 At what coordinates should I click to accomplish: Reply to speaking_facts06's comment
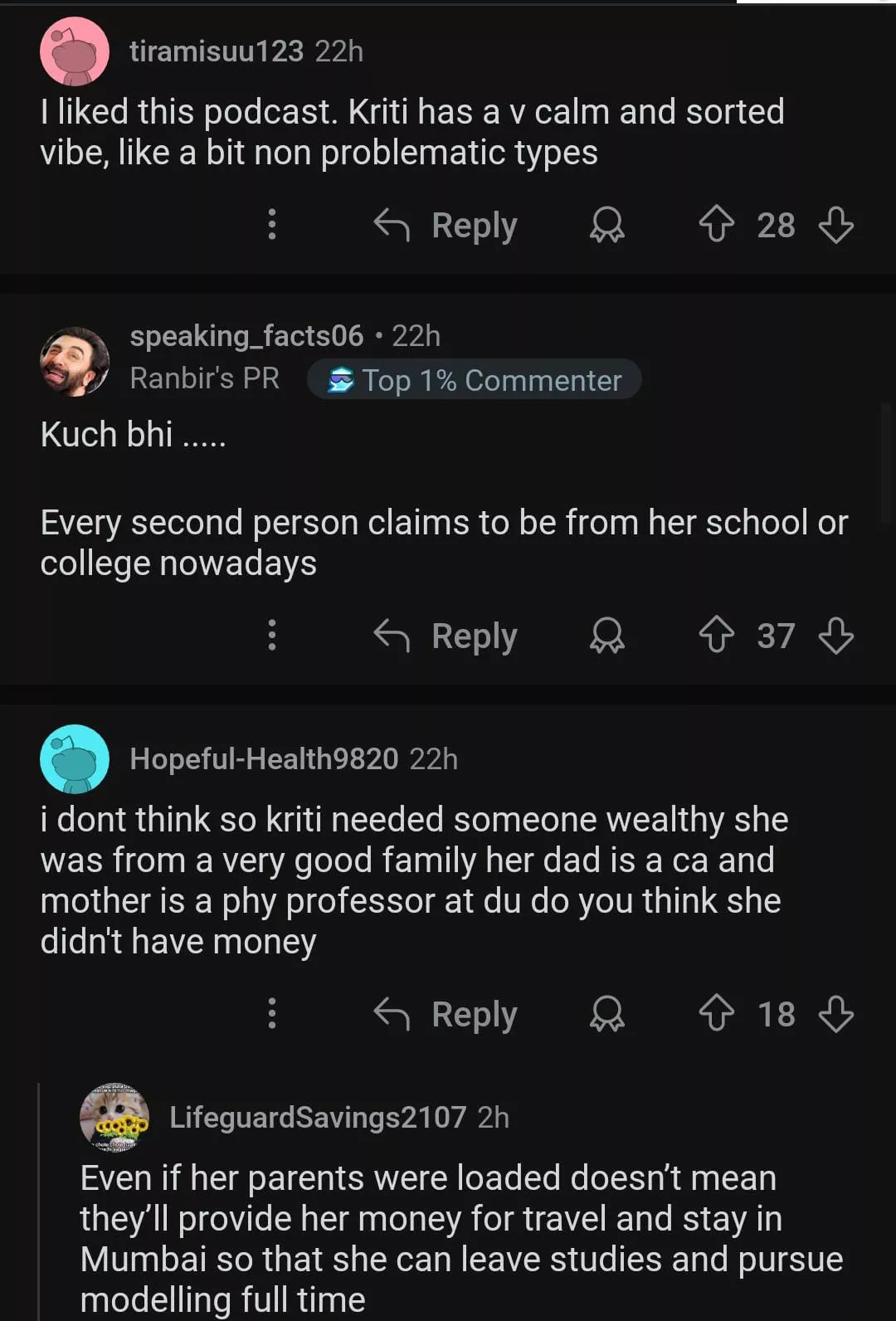click(446, 636)
